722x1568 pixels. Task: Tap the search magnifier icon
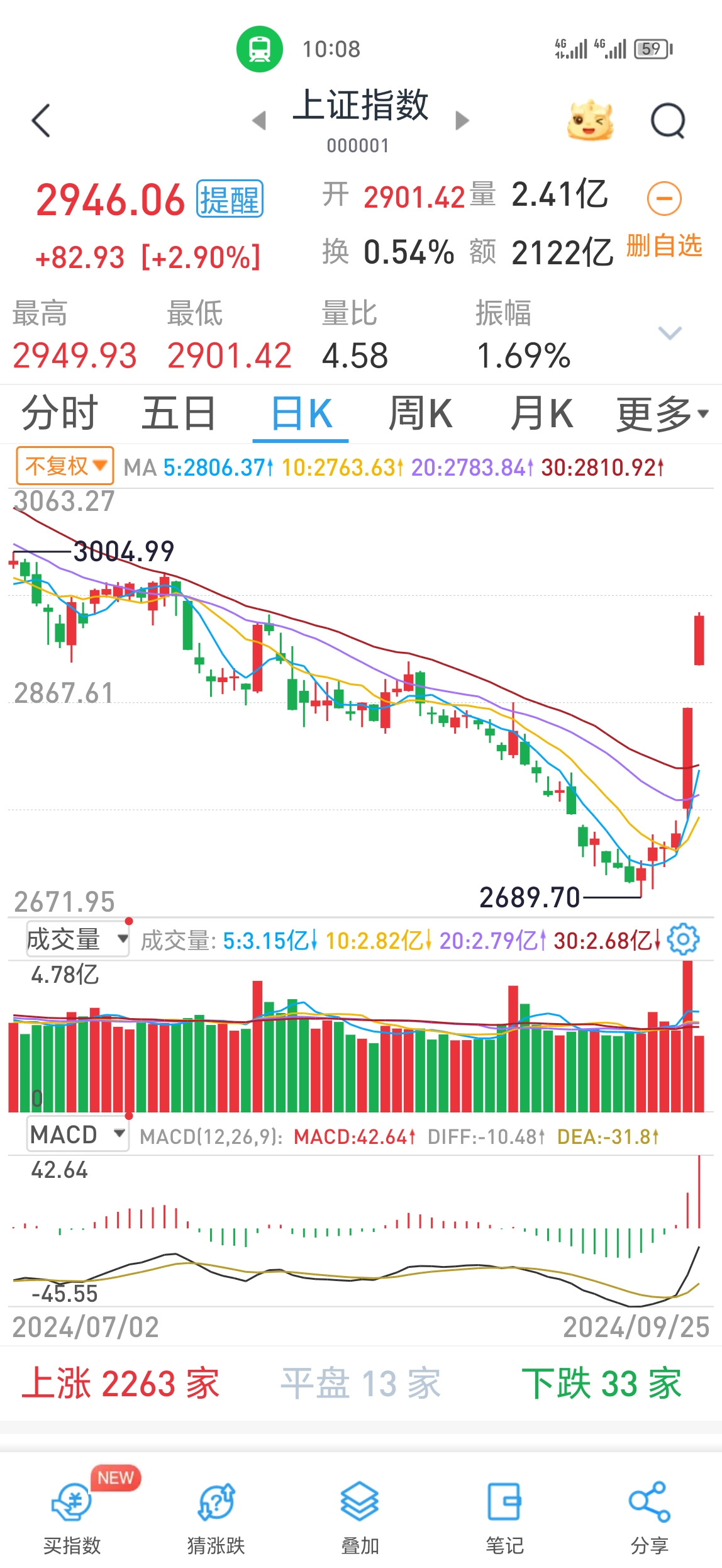point(668,120)
